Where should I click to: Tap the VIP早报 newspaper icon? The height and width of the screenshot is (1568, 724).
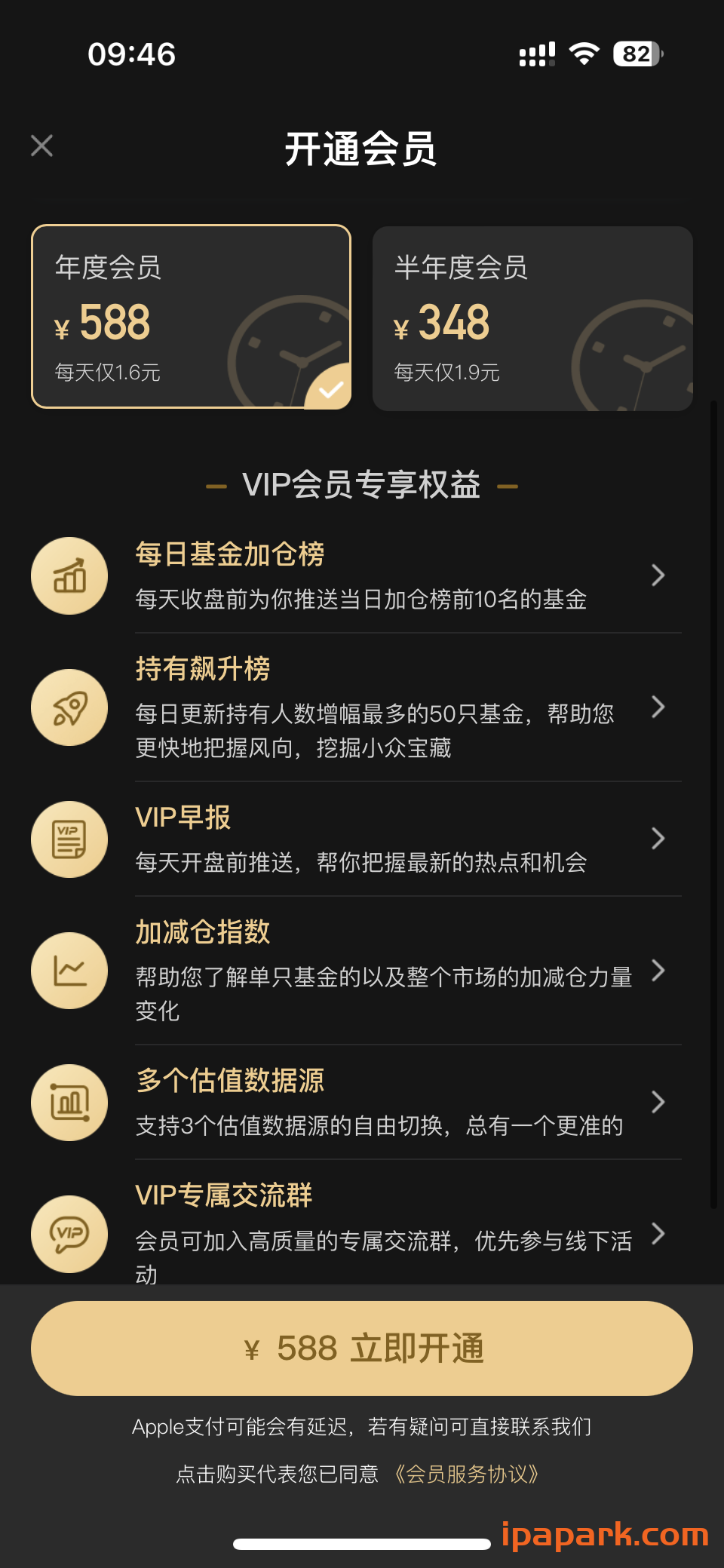pos(69,839)
